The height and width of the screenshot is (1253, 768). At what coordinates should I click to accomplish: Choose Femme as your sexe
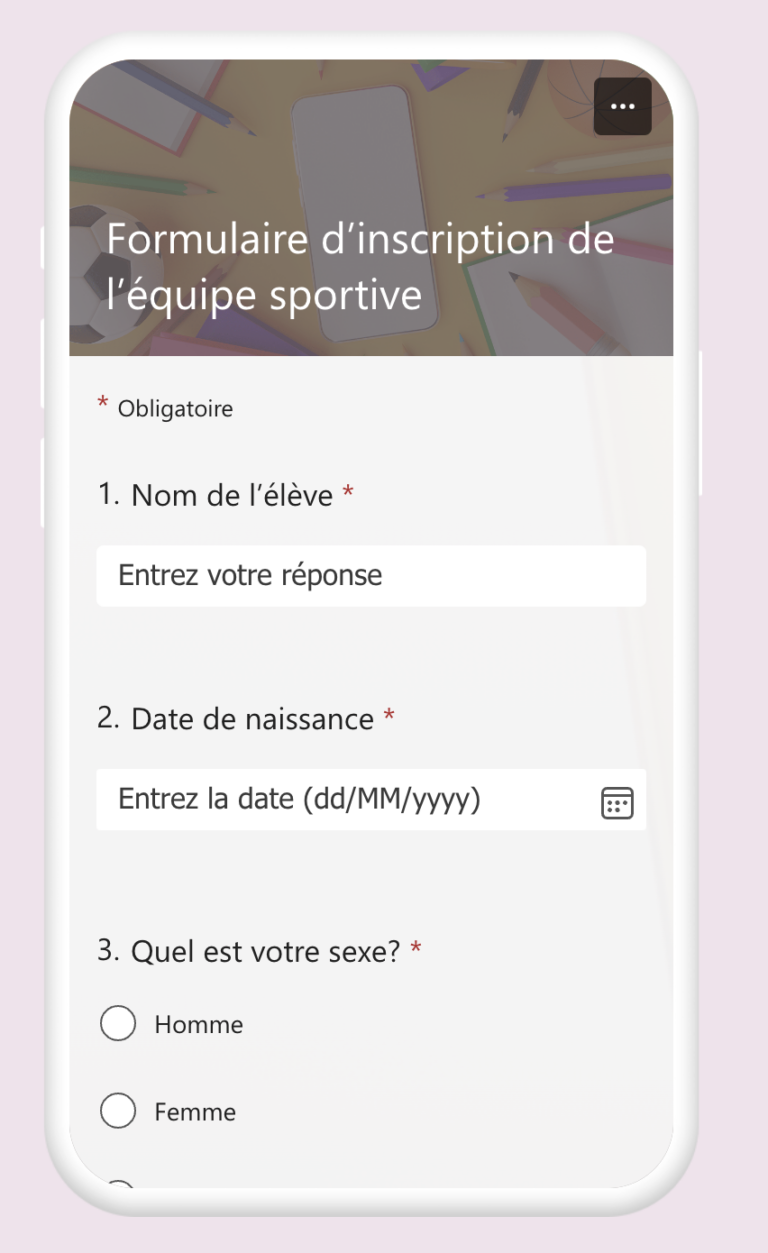pos(118,1111)
